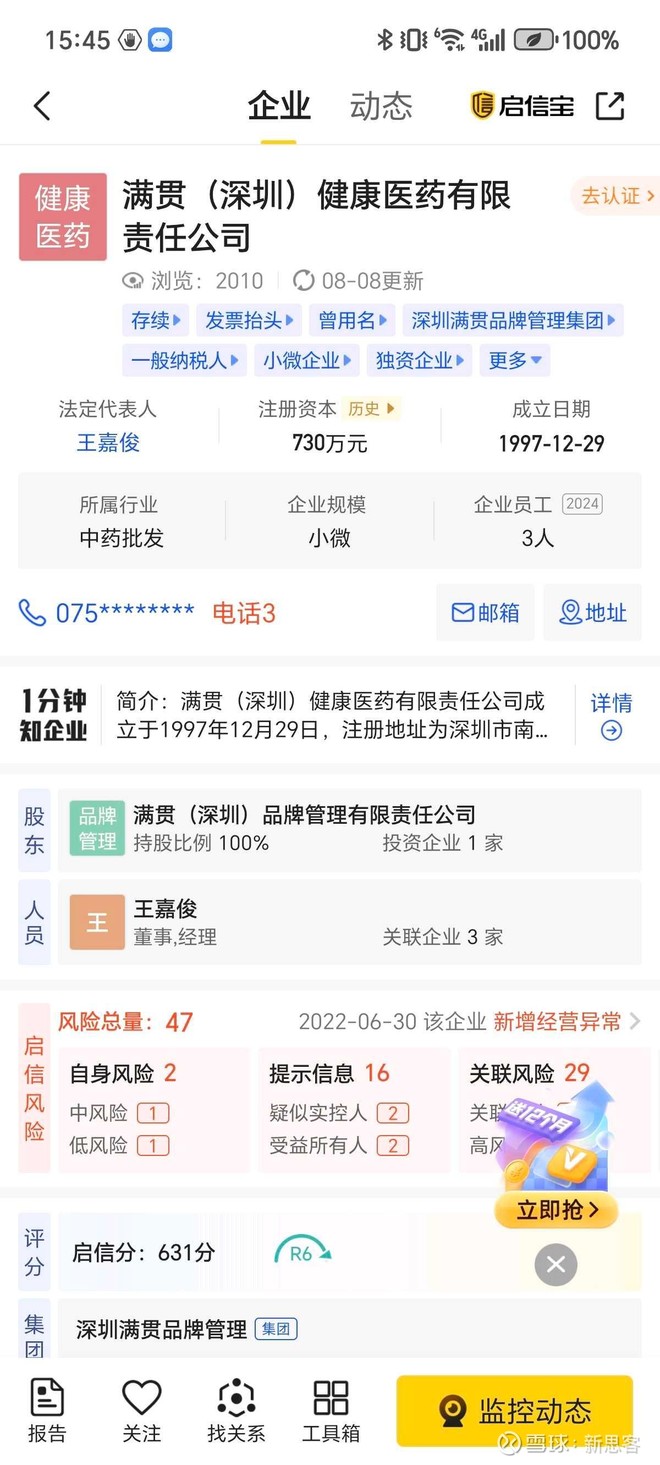Share this company page externally
This screenshot has height=1465, width=660.
coord(610,106)
